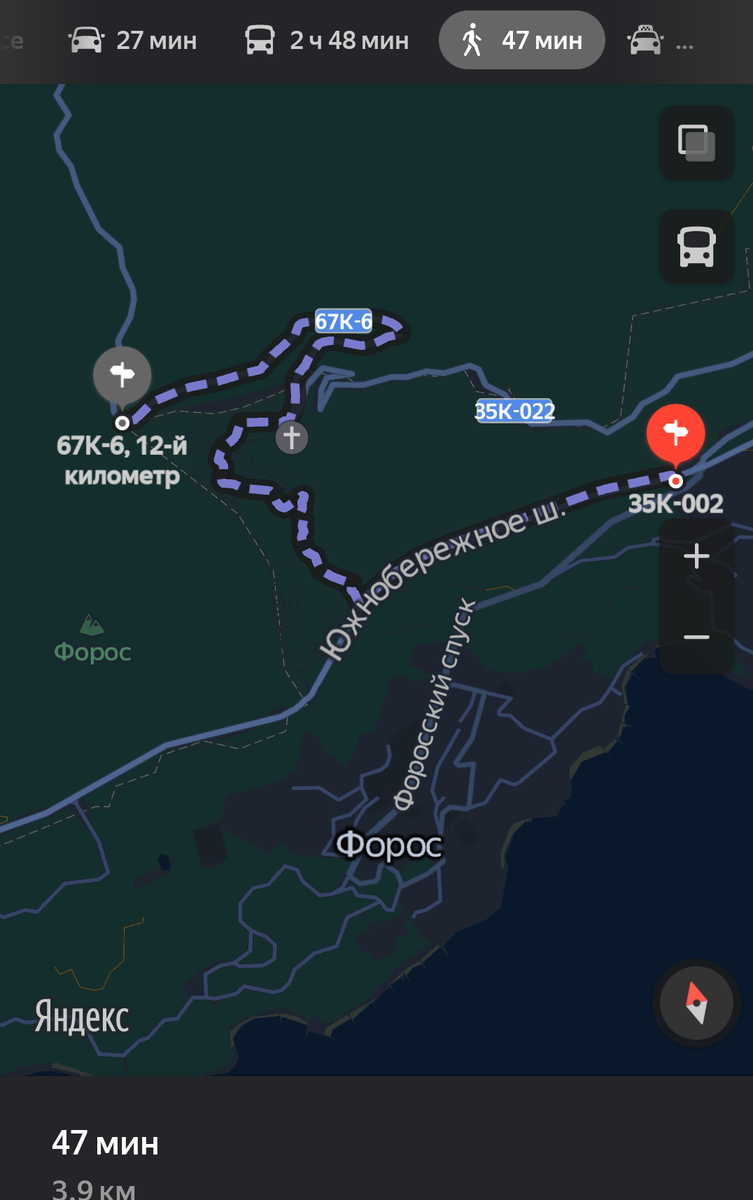Open the map layers switcher icon
The width and height of the screenshot is (753, 1200).
pos(696,142)
